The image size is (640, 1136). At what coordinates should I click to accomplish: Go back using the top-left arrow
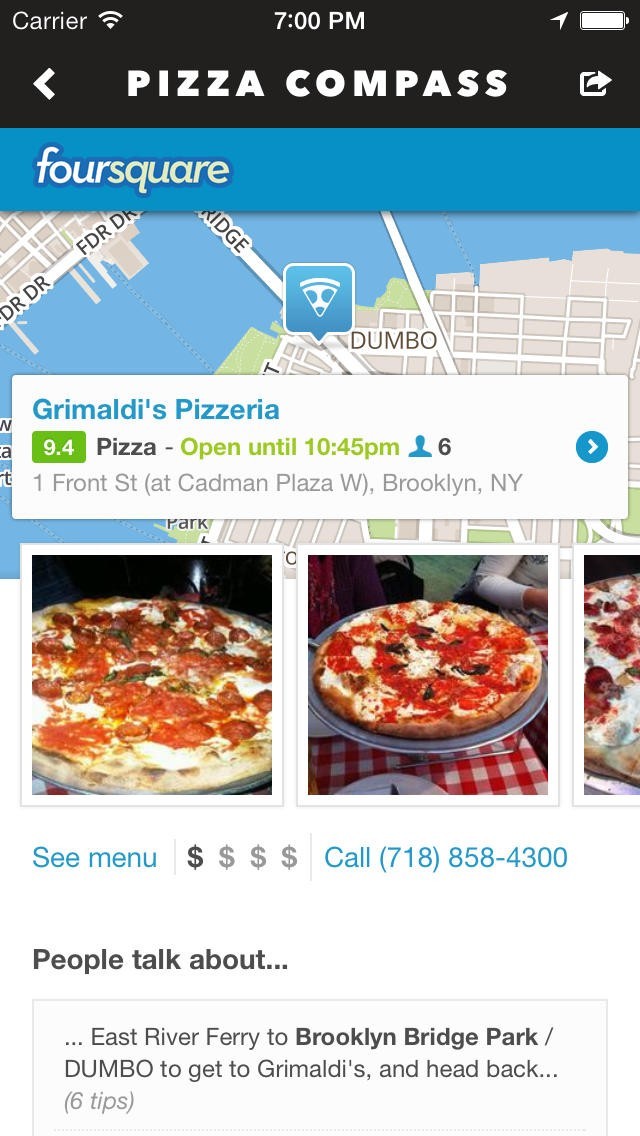pos(45,84)
